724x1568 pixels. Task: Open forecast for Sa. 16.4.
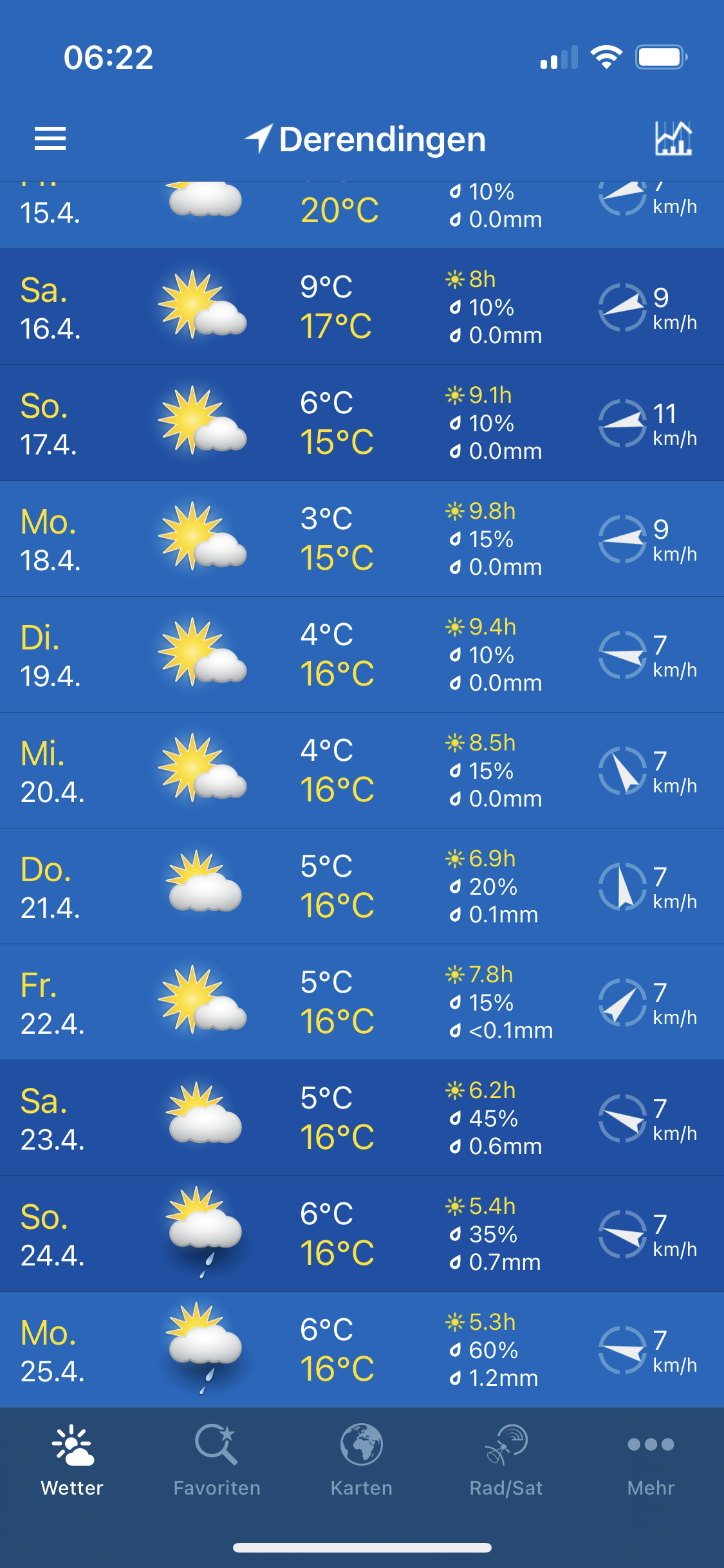coord(362,307)
